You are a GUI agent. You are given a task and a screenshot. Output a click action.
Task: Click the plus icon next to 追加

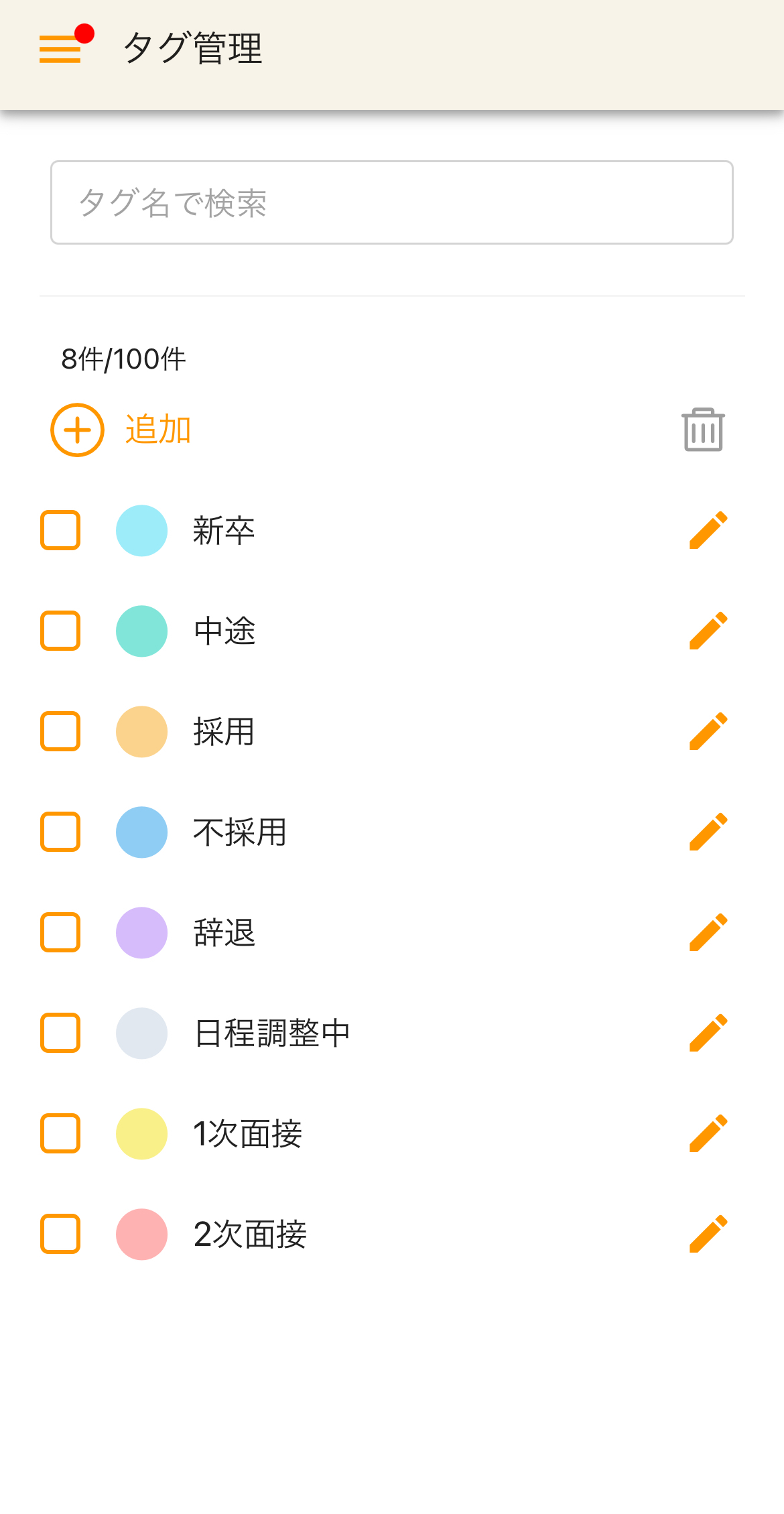tap(76, 430)
